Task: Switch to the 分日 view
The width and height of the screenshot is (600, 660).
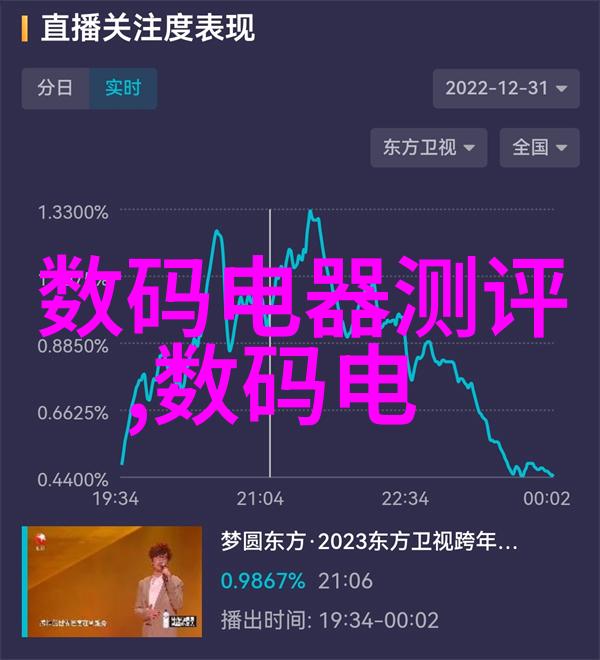Action: (55, 87)
